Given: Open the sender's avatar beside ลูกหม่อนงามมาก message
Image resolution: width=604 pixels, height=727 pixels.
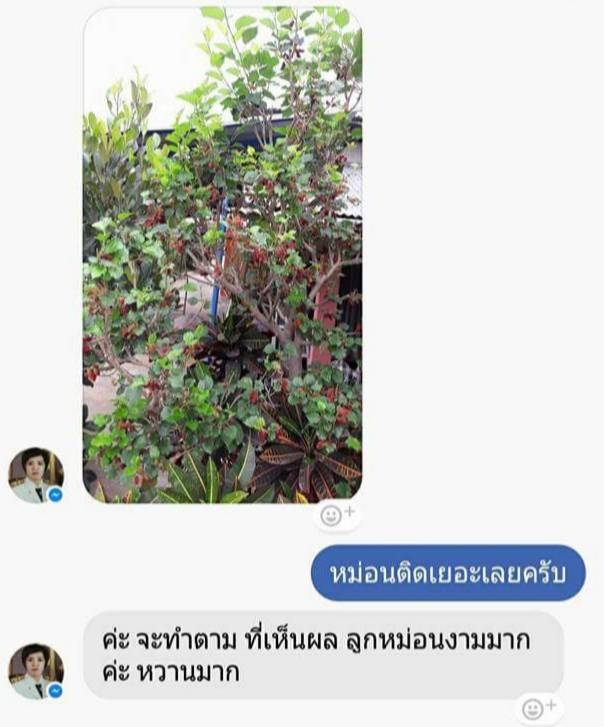Looking at the screenshot, I should pyautogui.click(x=35, y=670).
